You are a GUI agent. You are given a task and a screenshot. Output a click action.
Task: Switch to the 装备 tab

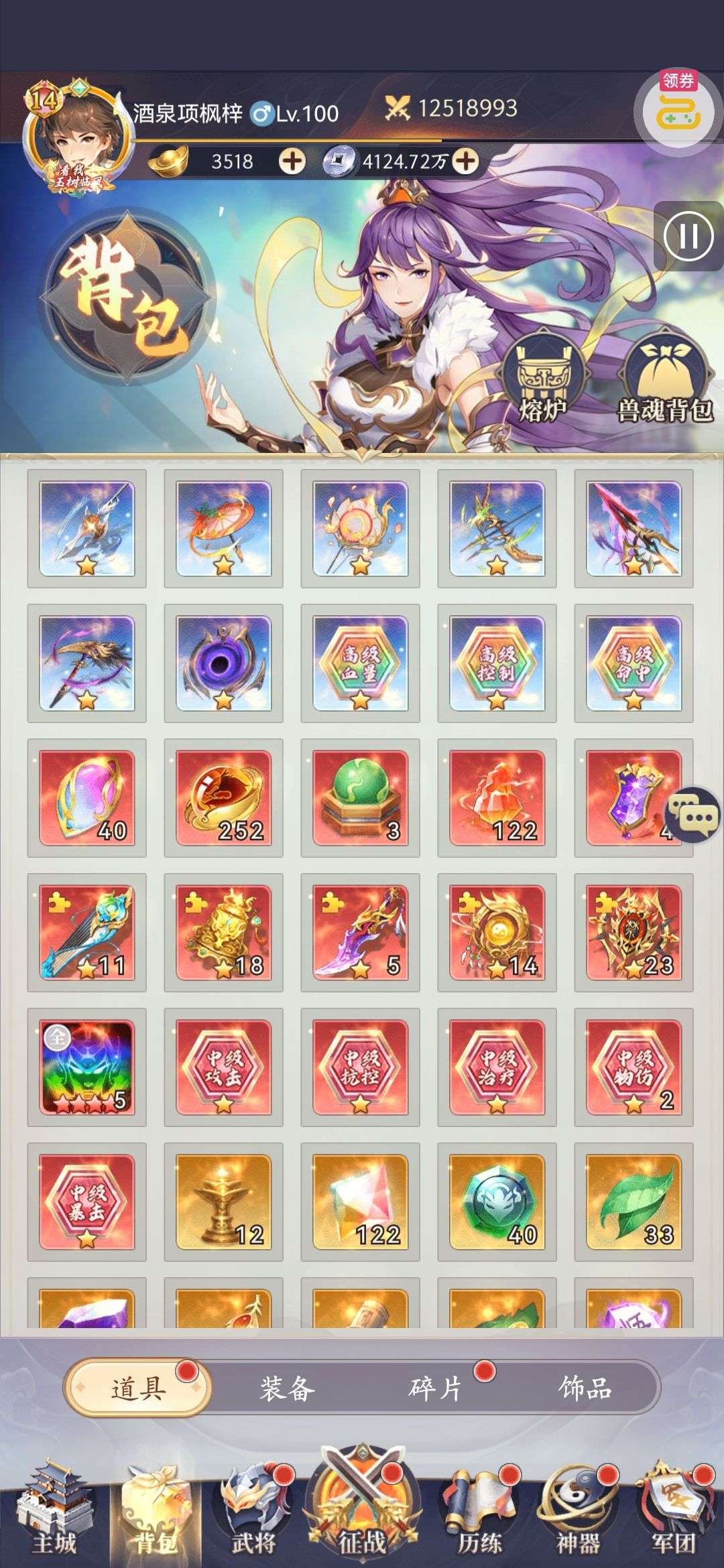[287, 1388]
